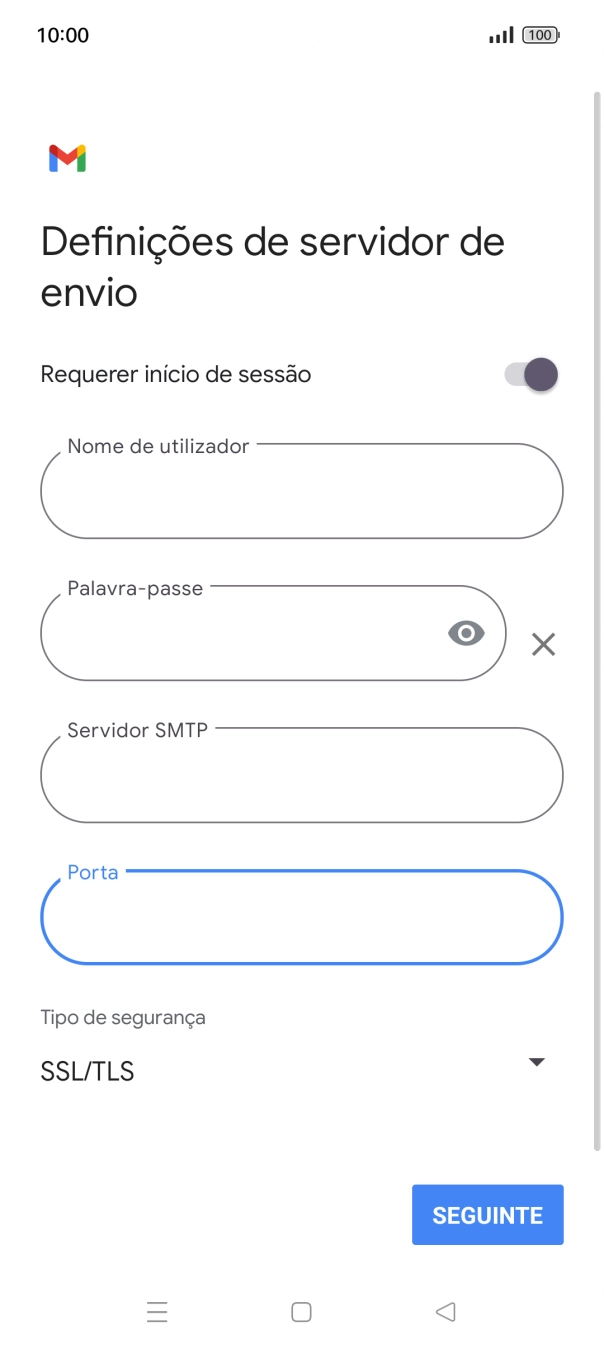The image size is (604, 1349).
Task: Select the Servidor SMTP field
Action: coord(301,776)
